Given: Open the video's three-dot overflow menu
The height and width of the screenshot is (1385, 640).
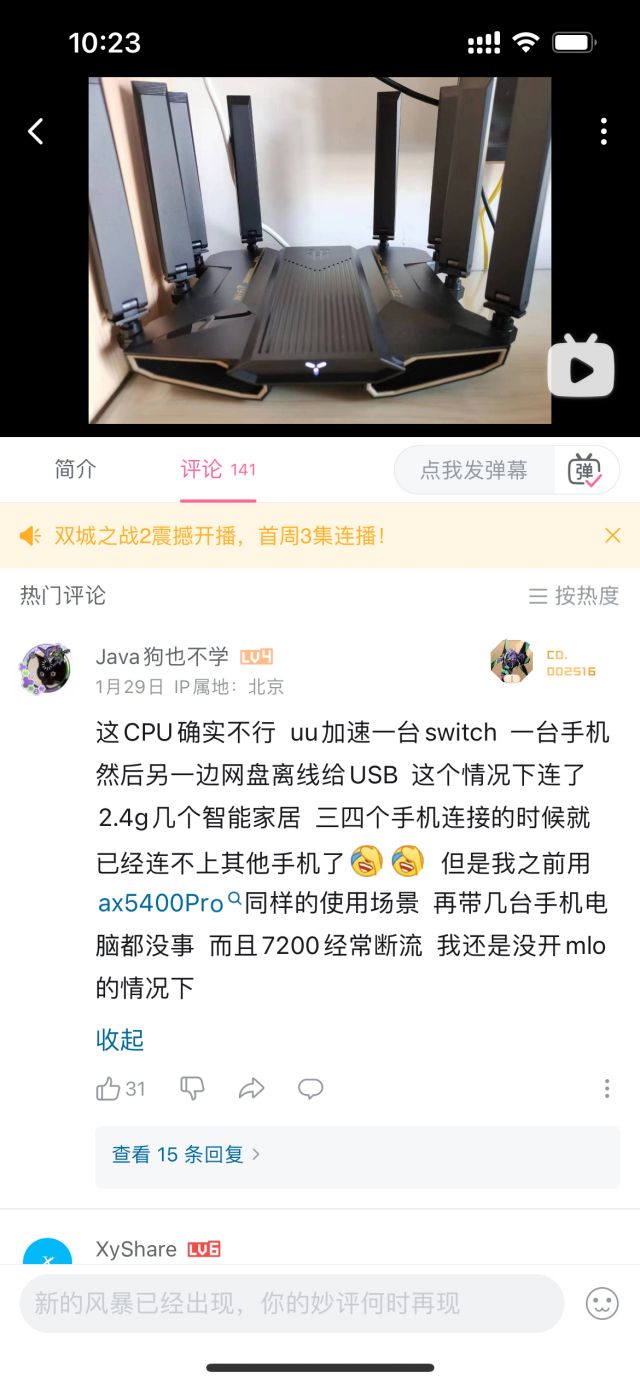Looking at the screenshot, I should coord(603,131).
